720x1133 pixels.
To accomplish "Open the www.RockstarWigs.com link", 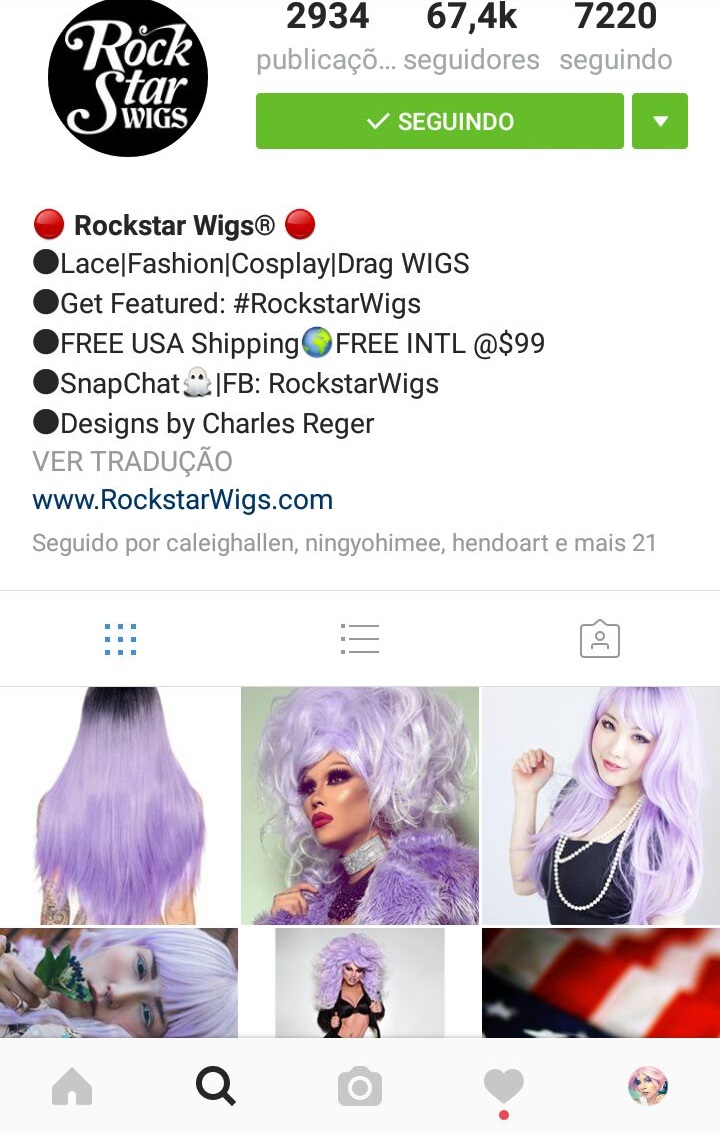I will 182,499.
